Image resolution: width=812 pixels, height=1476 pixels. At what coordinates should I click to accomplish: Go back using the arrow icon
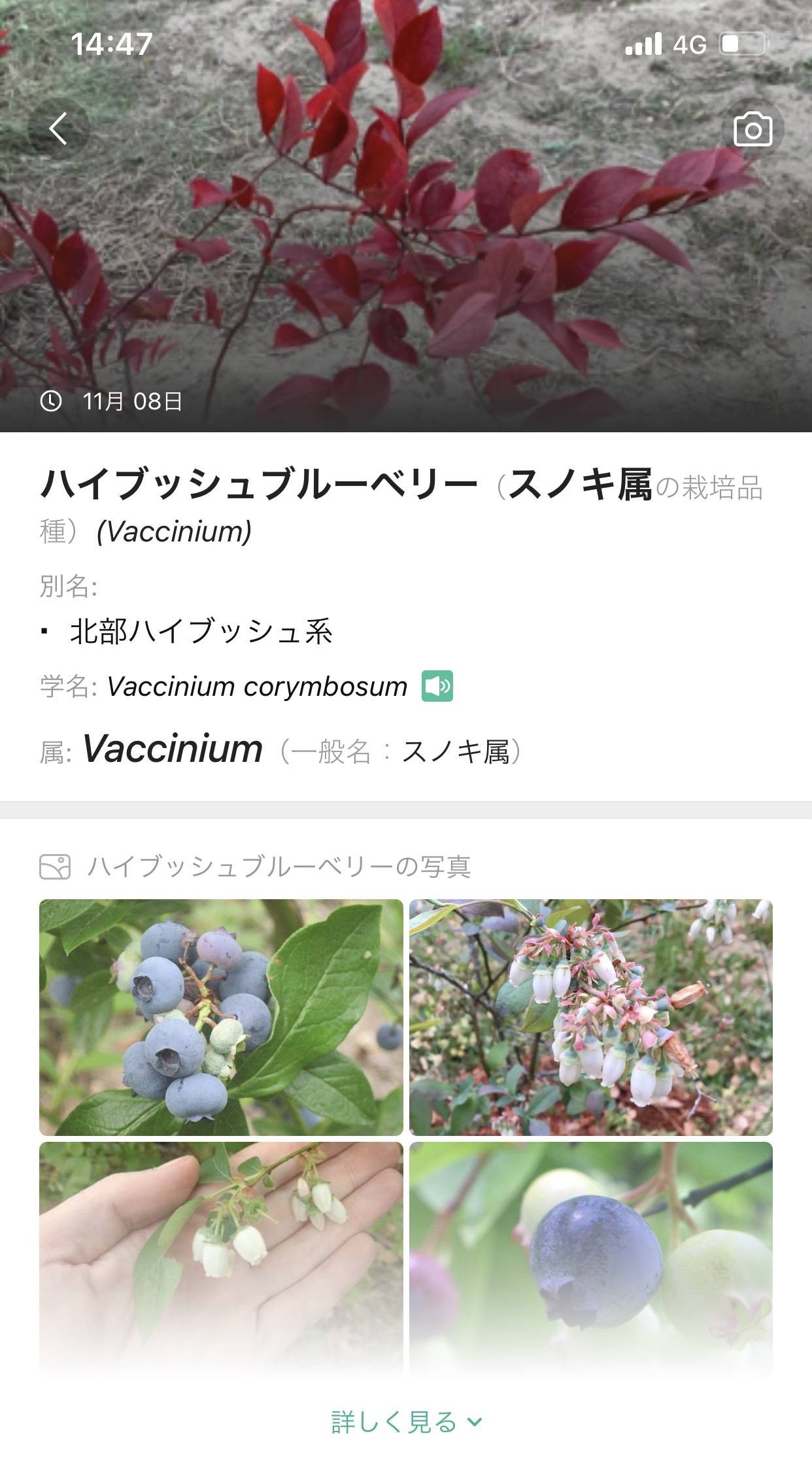tap(58, 128)
